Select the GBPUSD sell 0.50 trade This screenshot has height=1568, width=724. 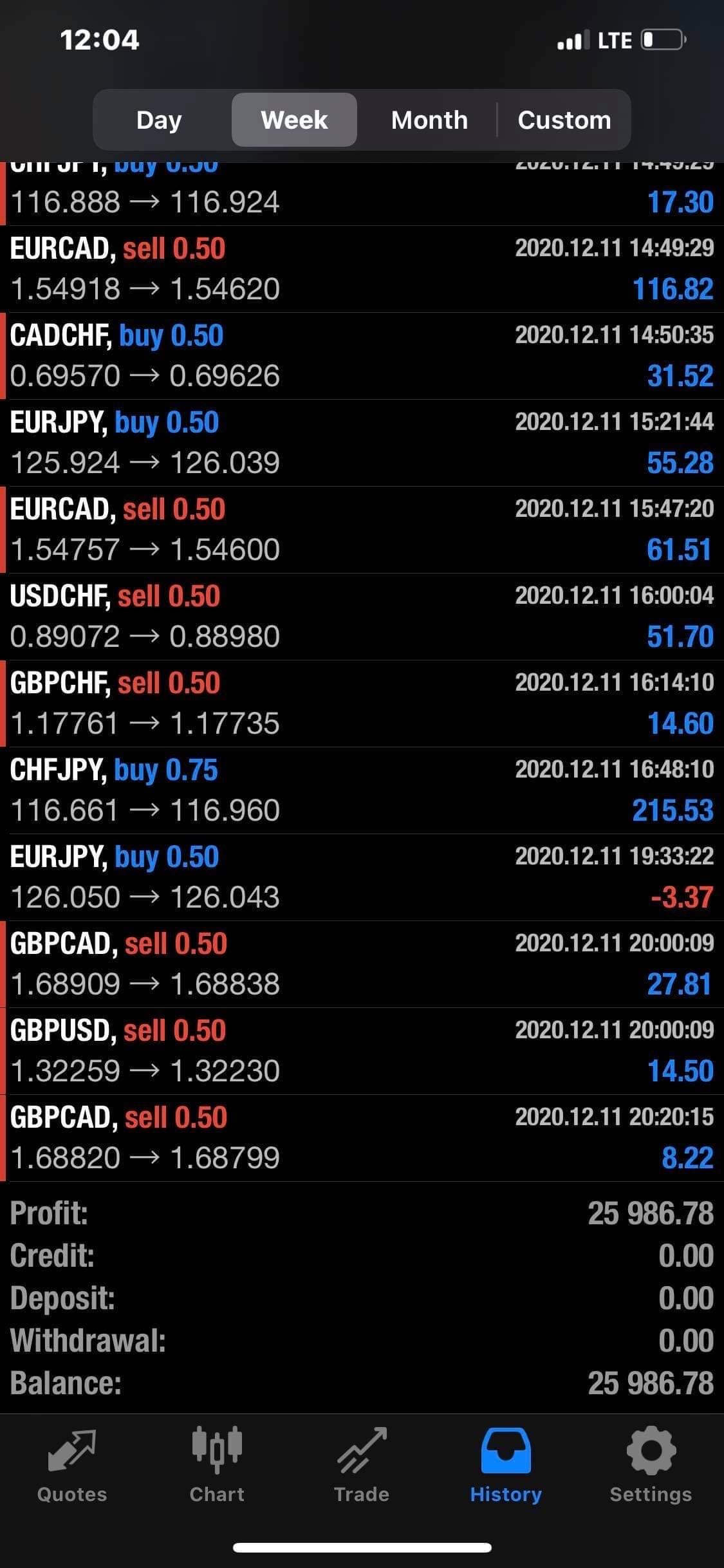(x=362, y=1051)
